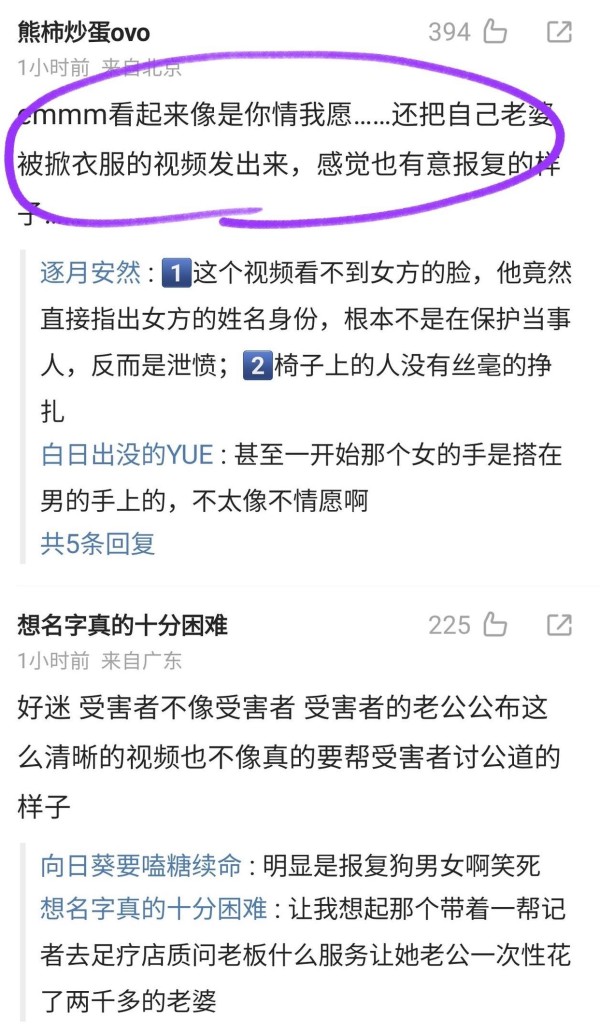Open profile of 熊柿炒蛋ovo
This screenshot has width=600, height=1034.
pyautogui.click(x=83, y=32)
